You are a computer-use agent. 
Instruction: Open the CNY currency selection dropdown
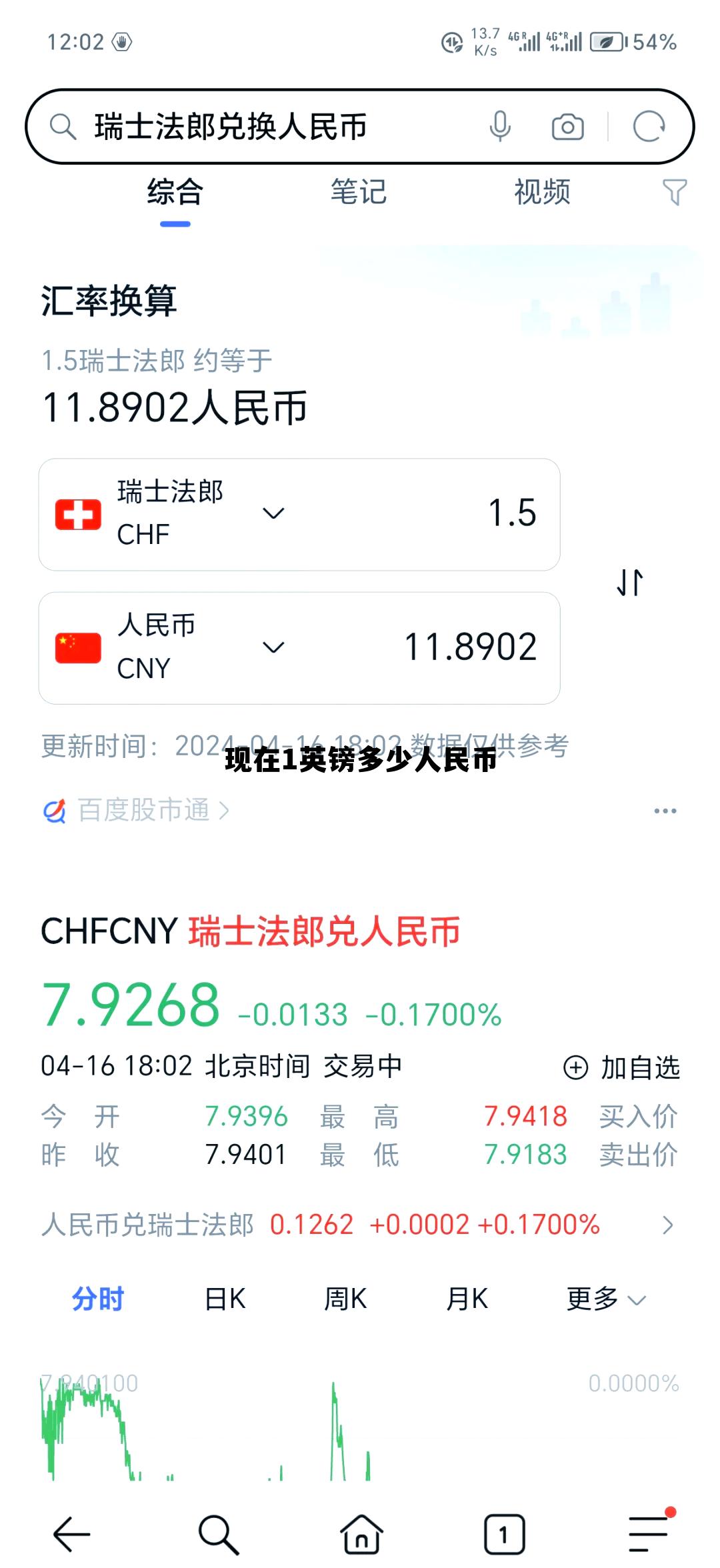[x=272, y=647]
